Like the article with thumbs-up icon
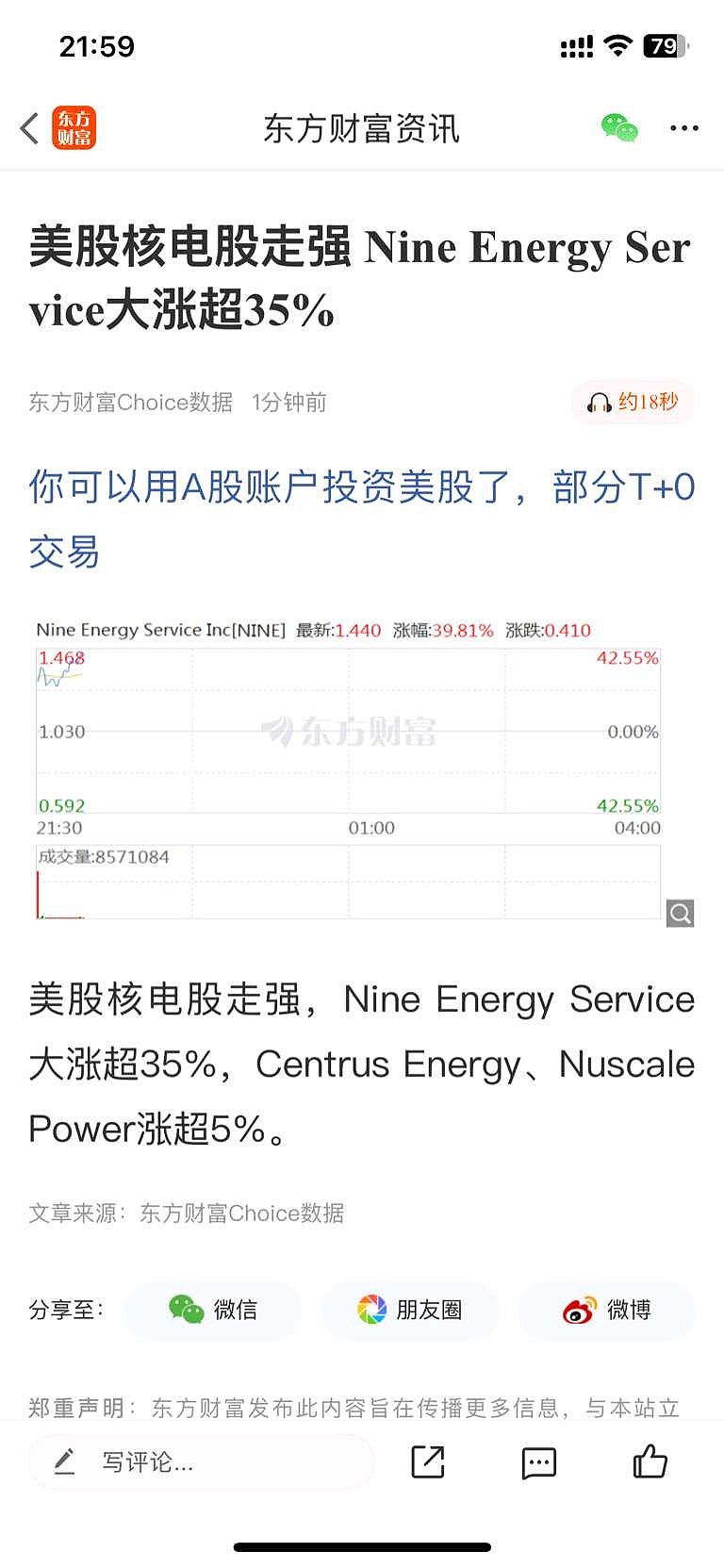Screen dimensions: 724x1568 click(650, 1461)
